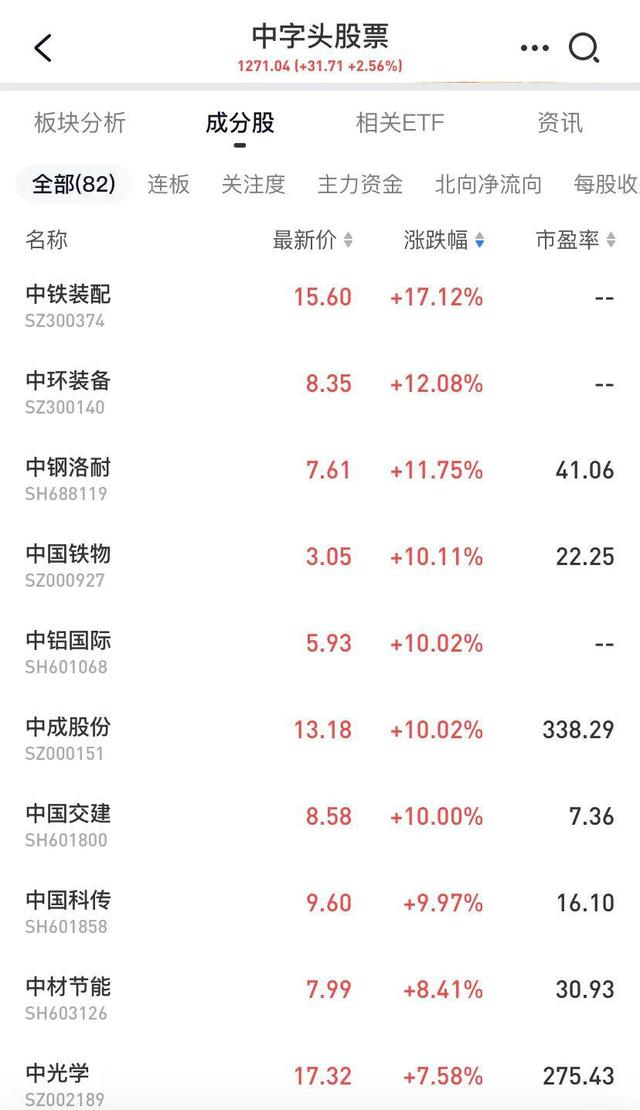Select the 北向净流向 filter
Image resolution: width=640 pixels, height=1110 pixels.
pos(488,184)
